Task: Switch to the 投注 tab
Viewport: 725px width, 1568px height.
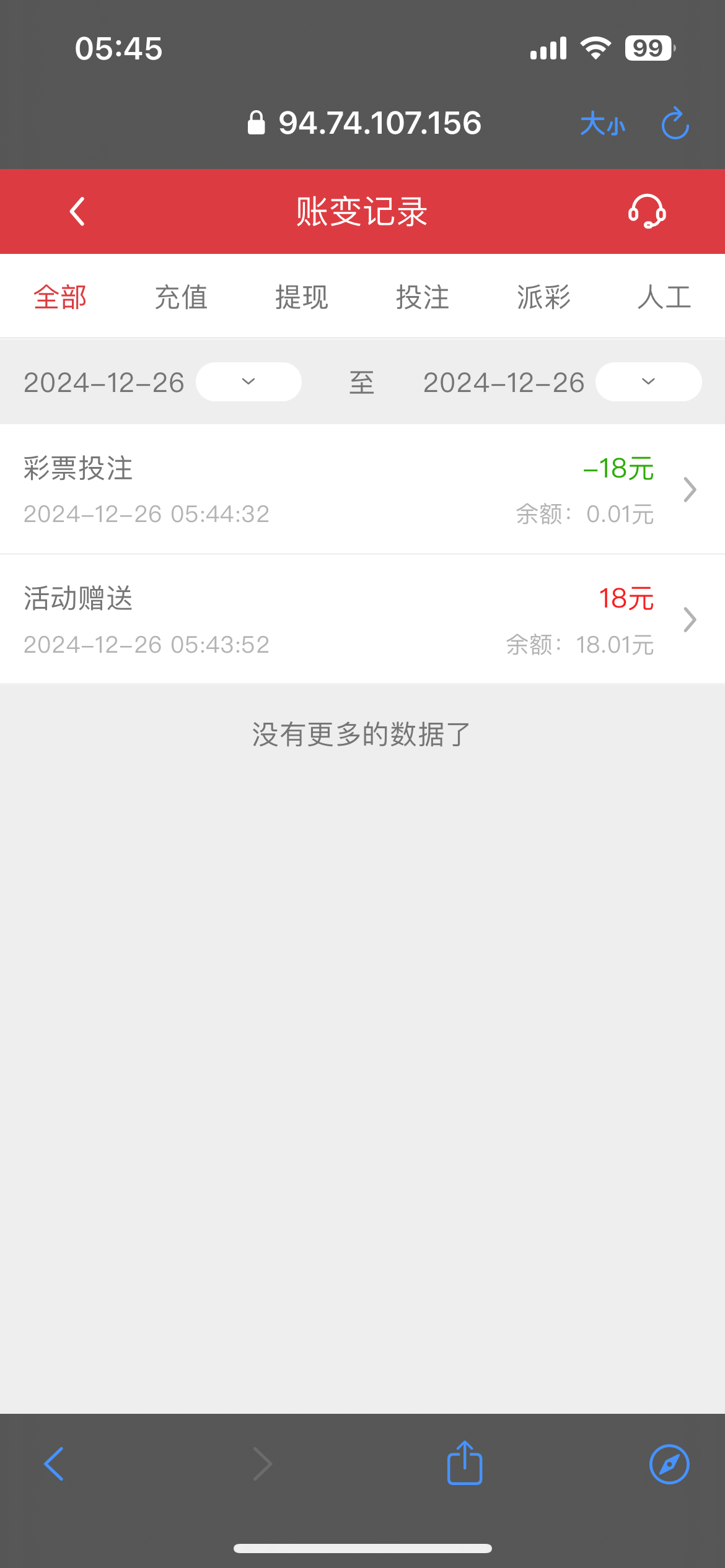Action: [423, 297]
